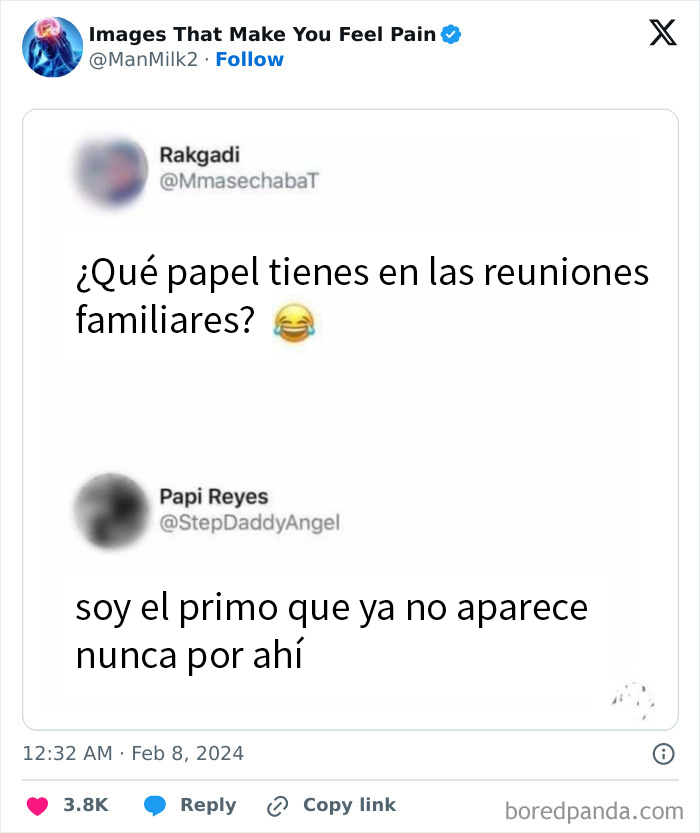
Task: Like this post with the heart
Action: pyautogui.click(x=37, y=805)
